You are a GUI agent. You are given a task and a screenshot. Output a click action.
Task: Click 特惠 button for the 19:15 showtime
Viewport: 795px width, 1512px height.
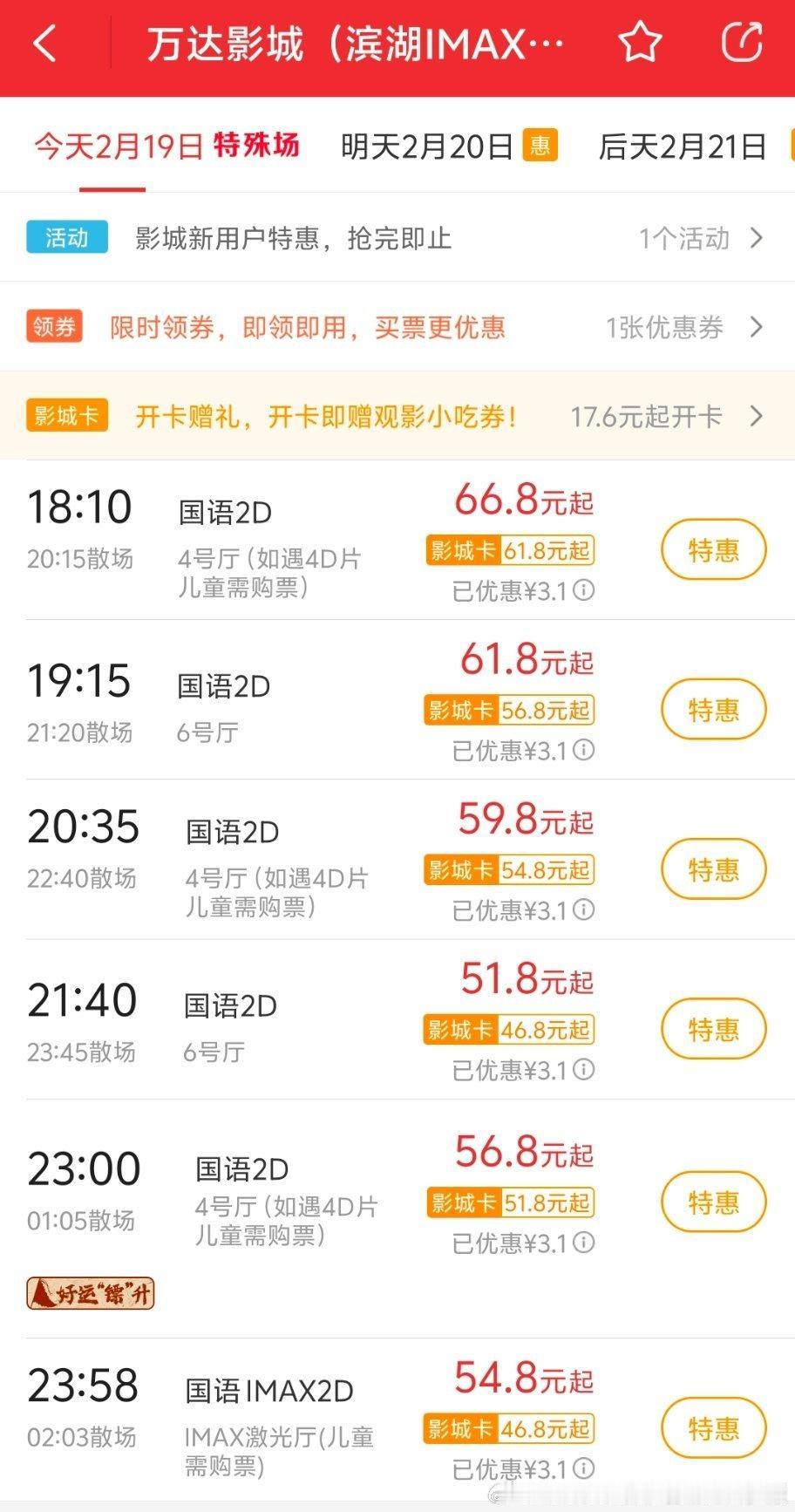713,709
